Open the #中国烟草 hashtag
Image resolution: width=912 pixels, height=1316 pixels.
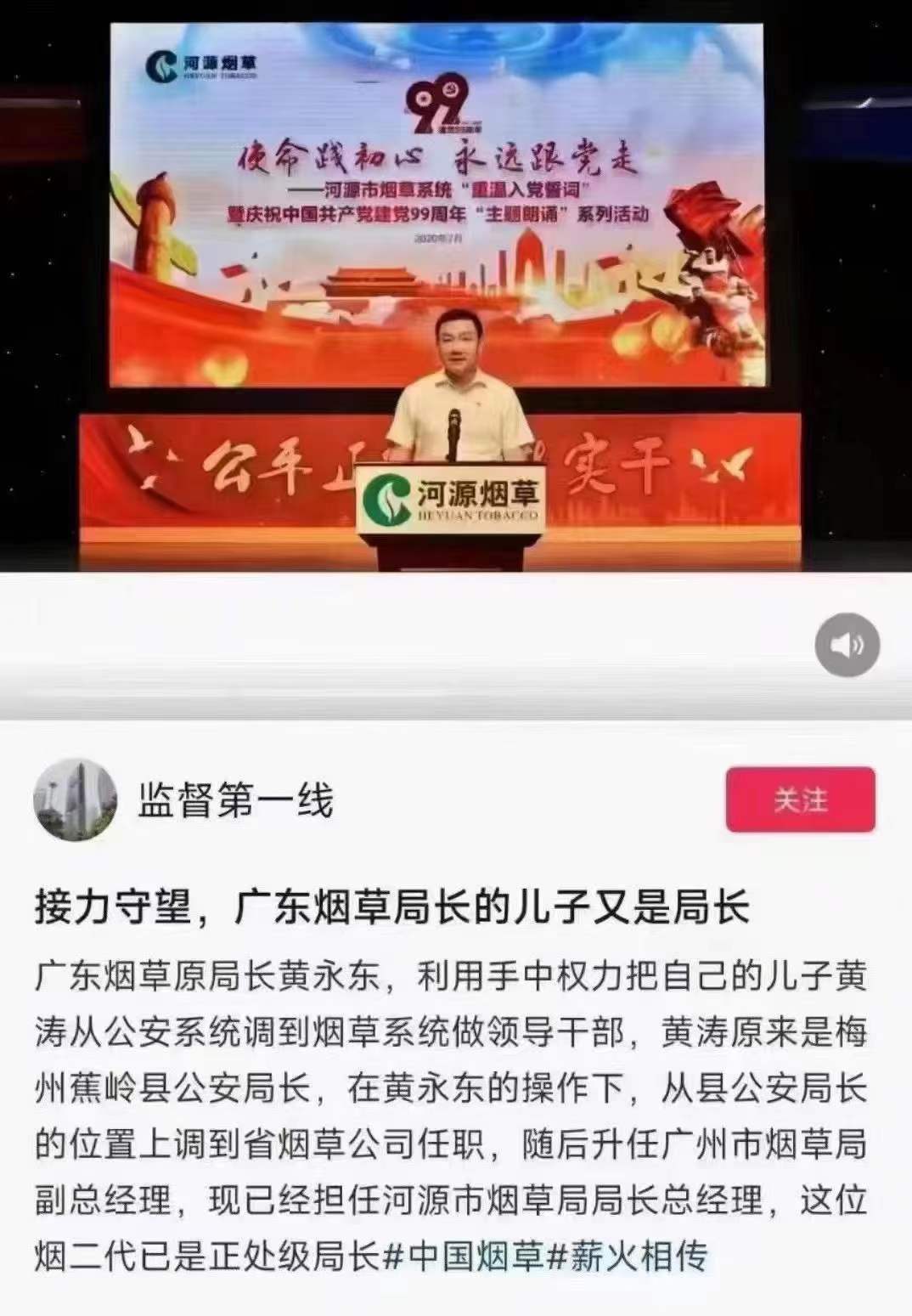tap(464, 1256)
